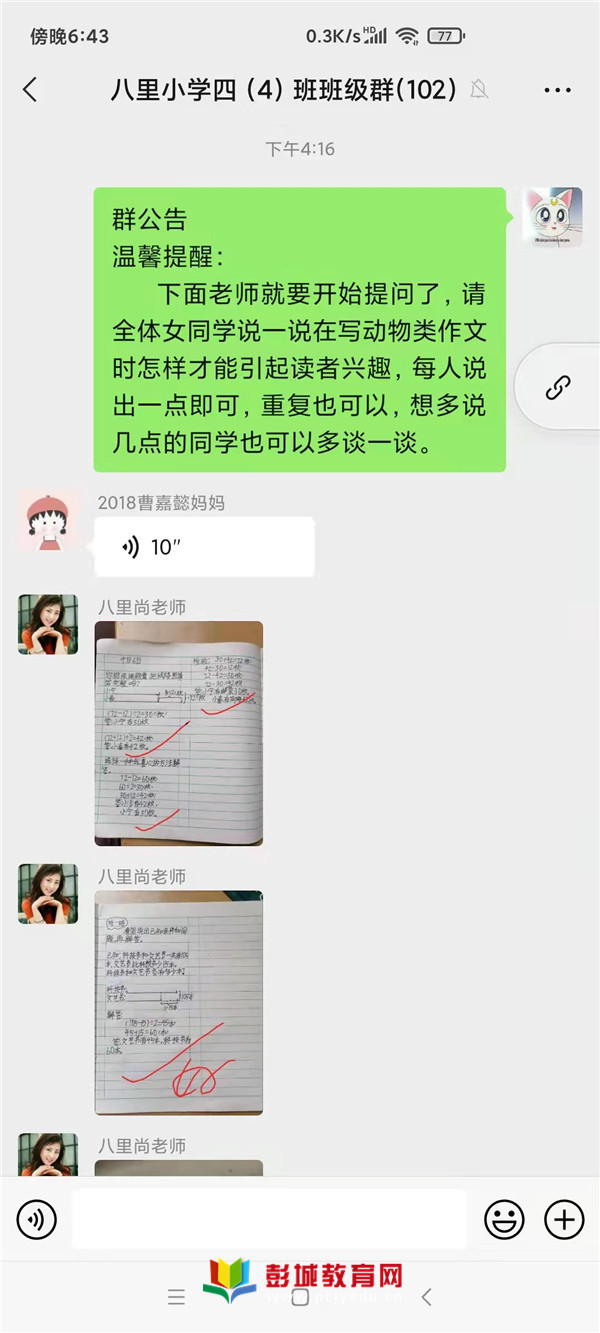Viewport: 600px width, 1333px height.
Task: Open the plus attachments menu
Action: coord(564,1219)
